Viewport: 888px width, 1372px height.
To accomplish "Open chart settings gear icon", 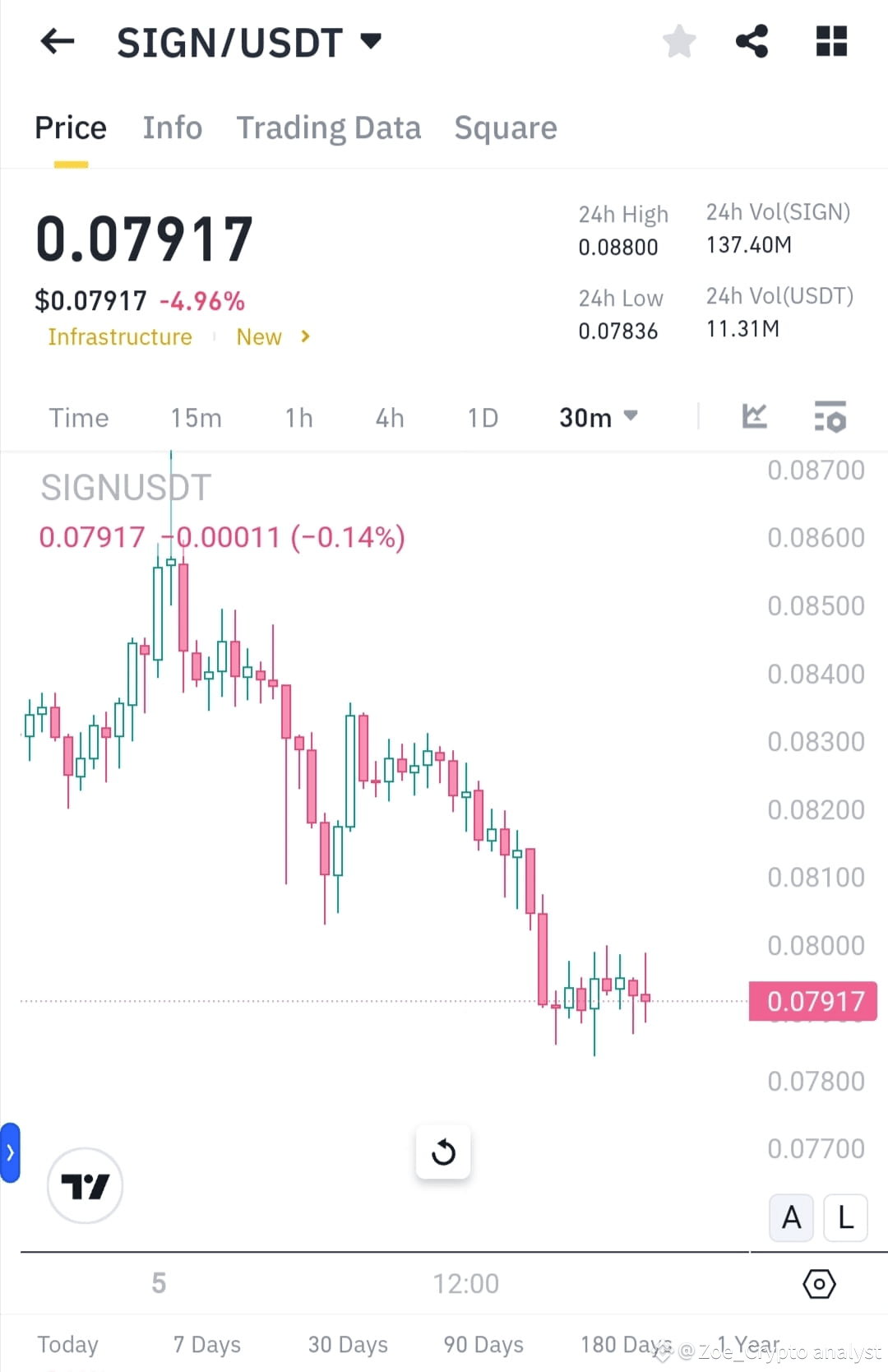I will click(x=818, y=1283).
